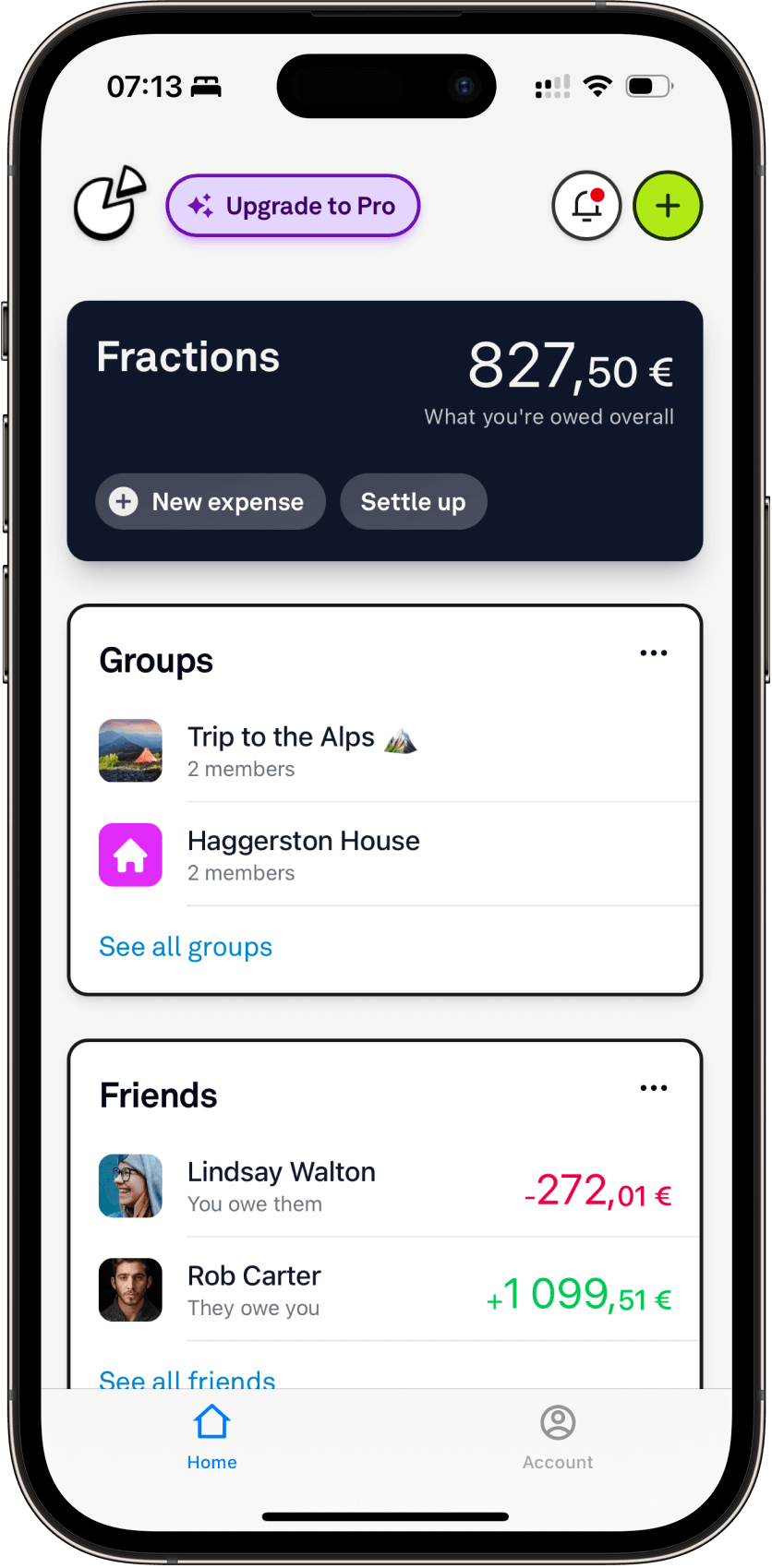Open the Trip to the Alps group
Screen dimensions: 772x1568
tap(385, 750)
